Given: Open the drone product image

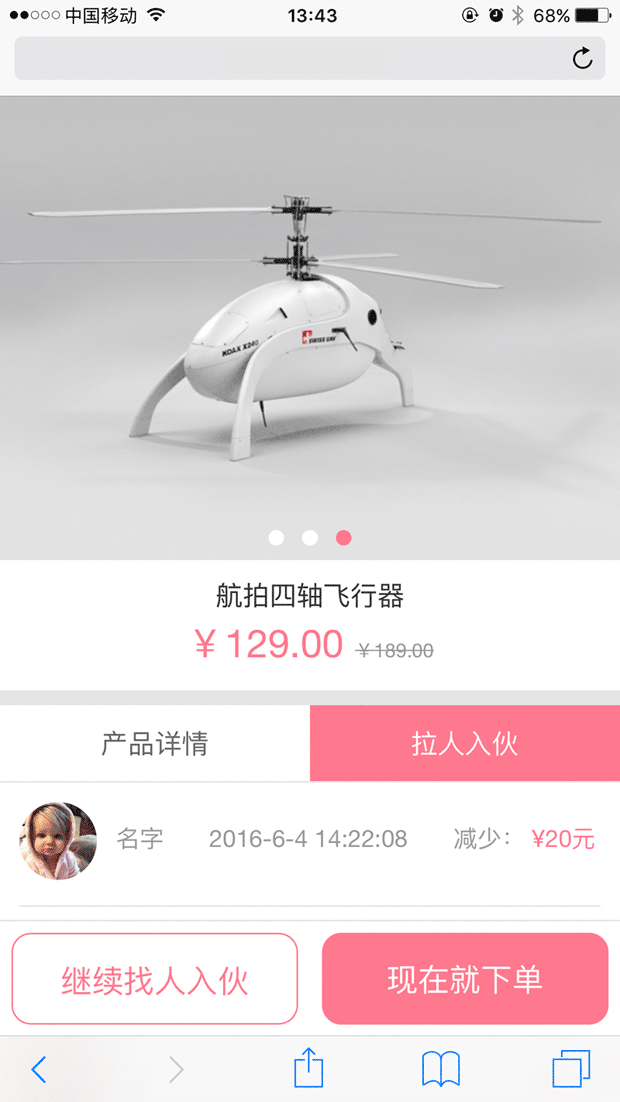Looking at the screenshot, I should pos(310,320).
